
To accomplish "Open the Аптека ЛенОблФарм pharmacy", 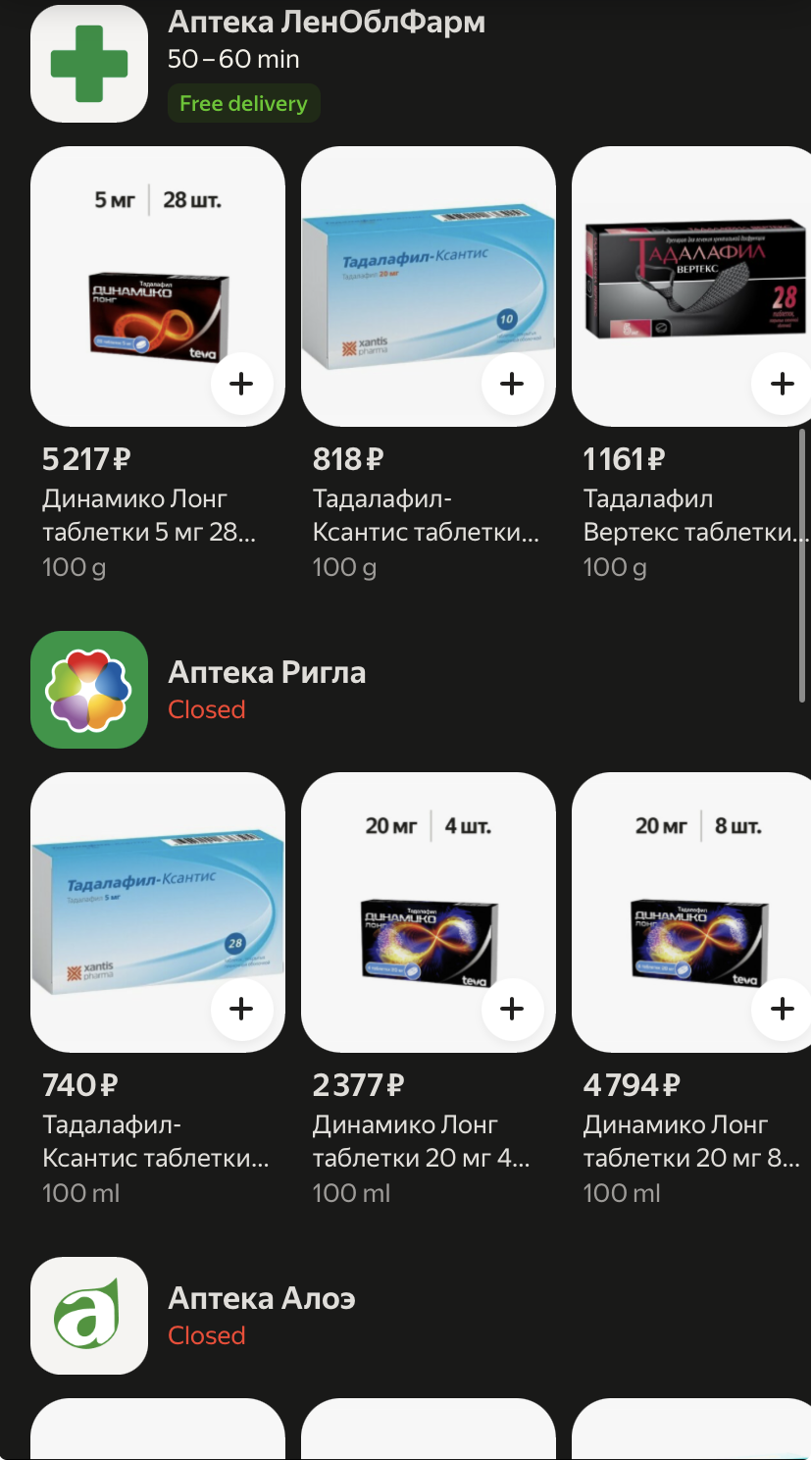I will tap(326, 24).
